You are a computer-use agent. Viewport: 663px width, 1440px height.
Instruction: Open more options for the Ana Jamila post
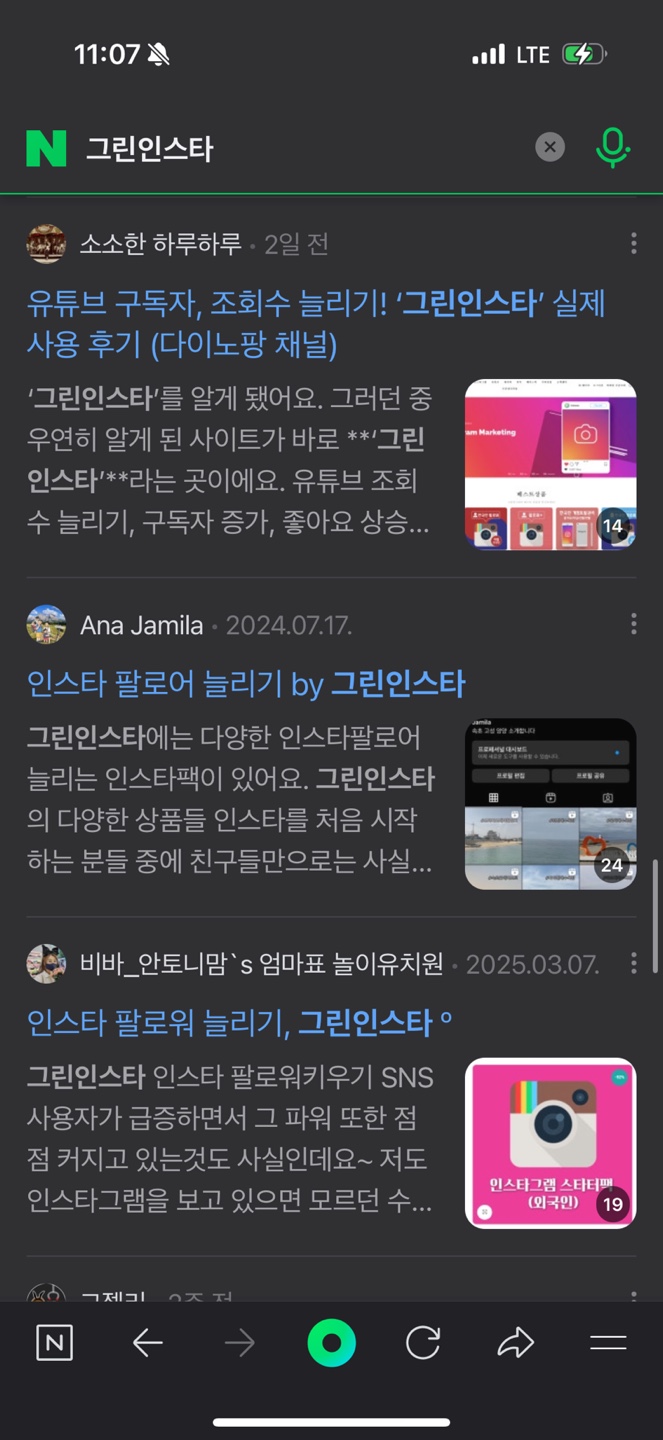(x=633, y=624)
